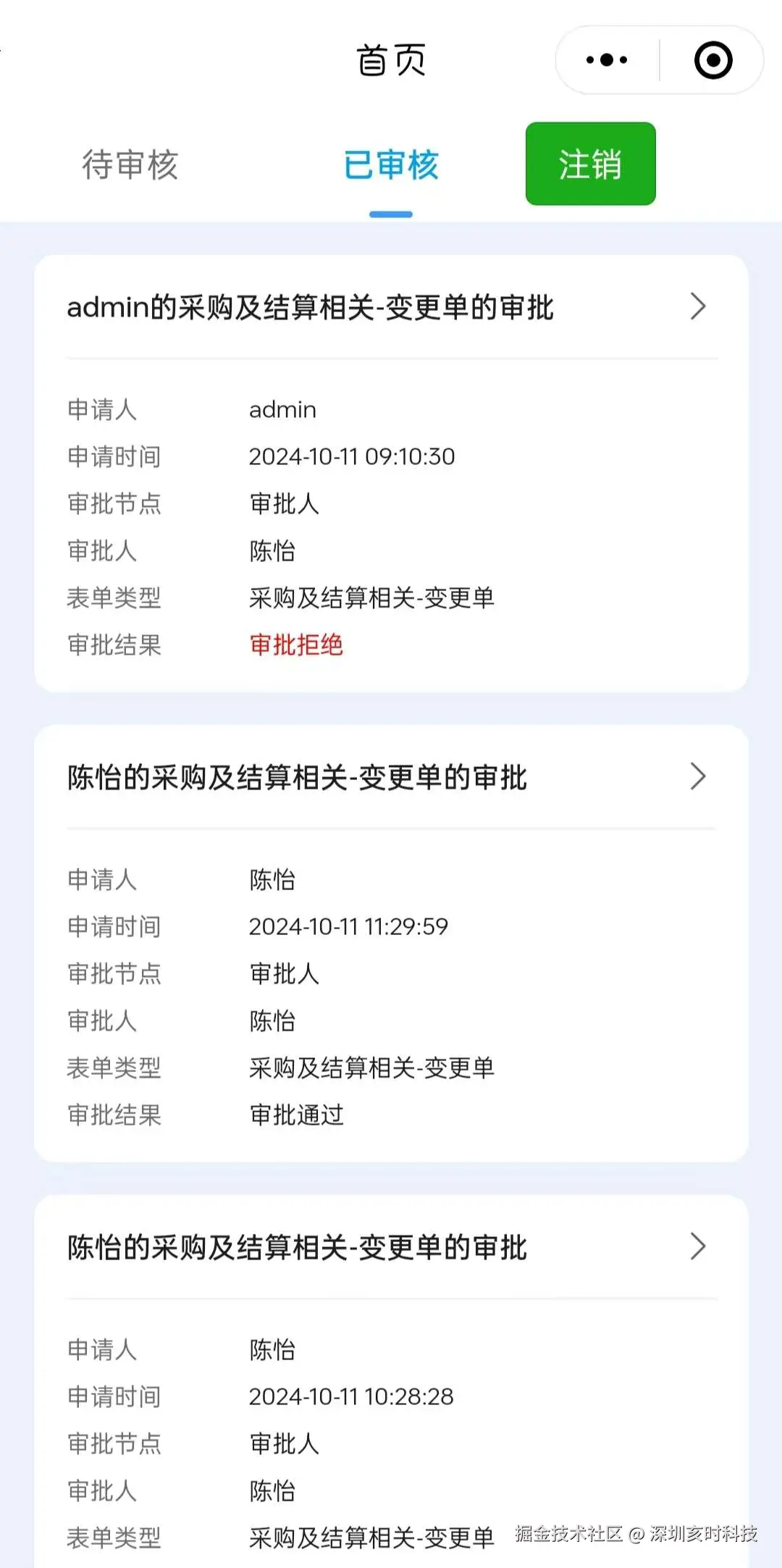This screenshot has width=782, height=1568.
Task: Open 陈怡's approval submitted at 11:29:59
Action: pos(391,777)
